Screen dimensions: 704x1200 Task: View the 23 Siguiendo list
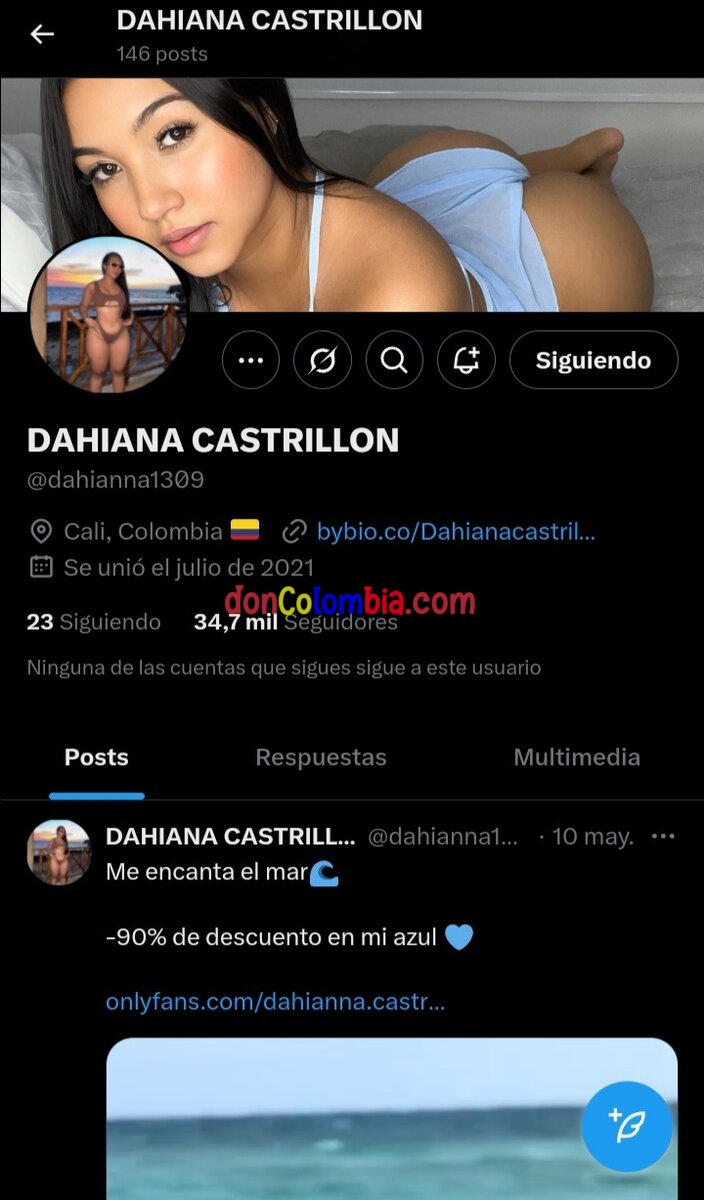94,622
